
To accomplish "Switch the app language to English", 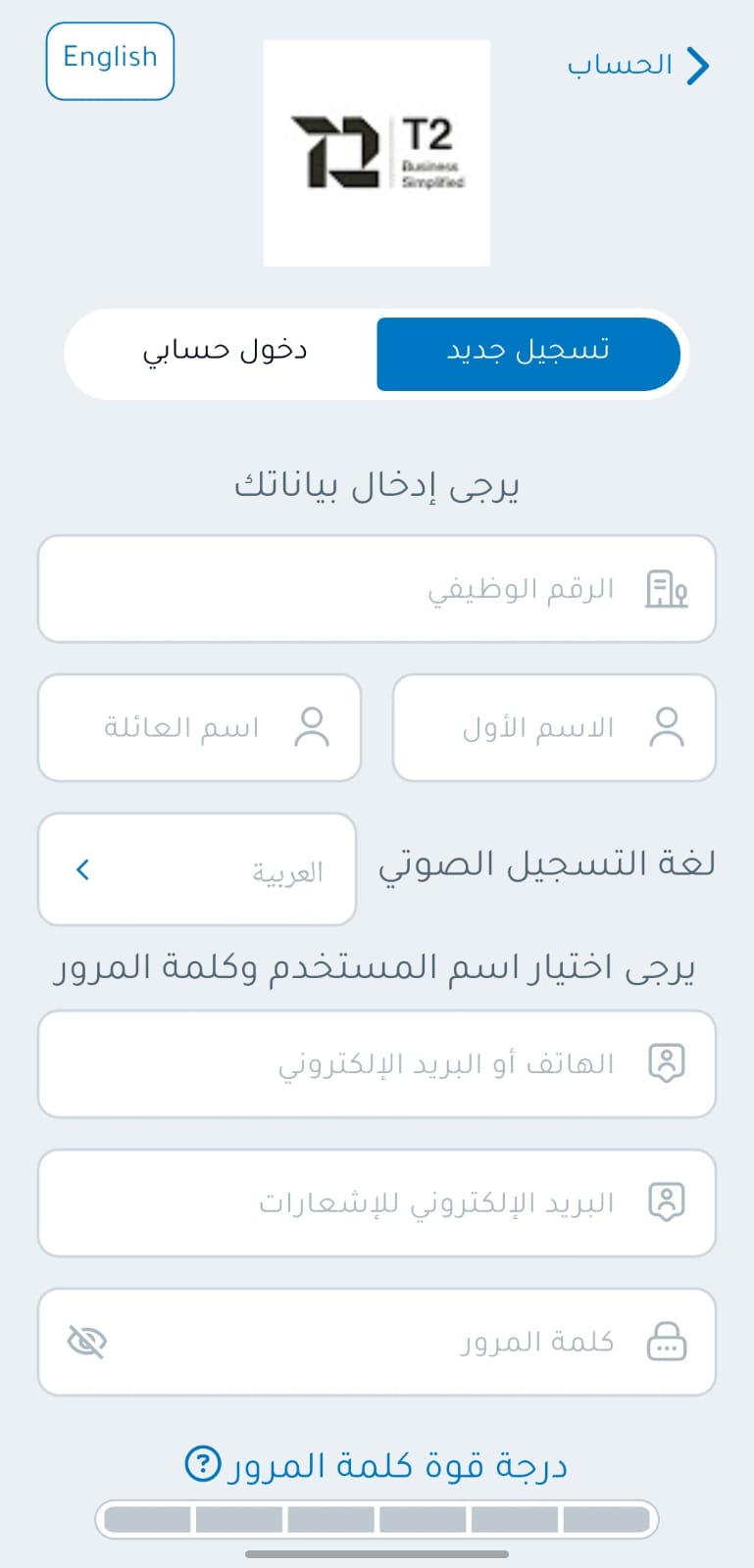I will (x=110, y=61).
